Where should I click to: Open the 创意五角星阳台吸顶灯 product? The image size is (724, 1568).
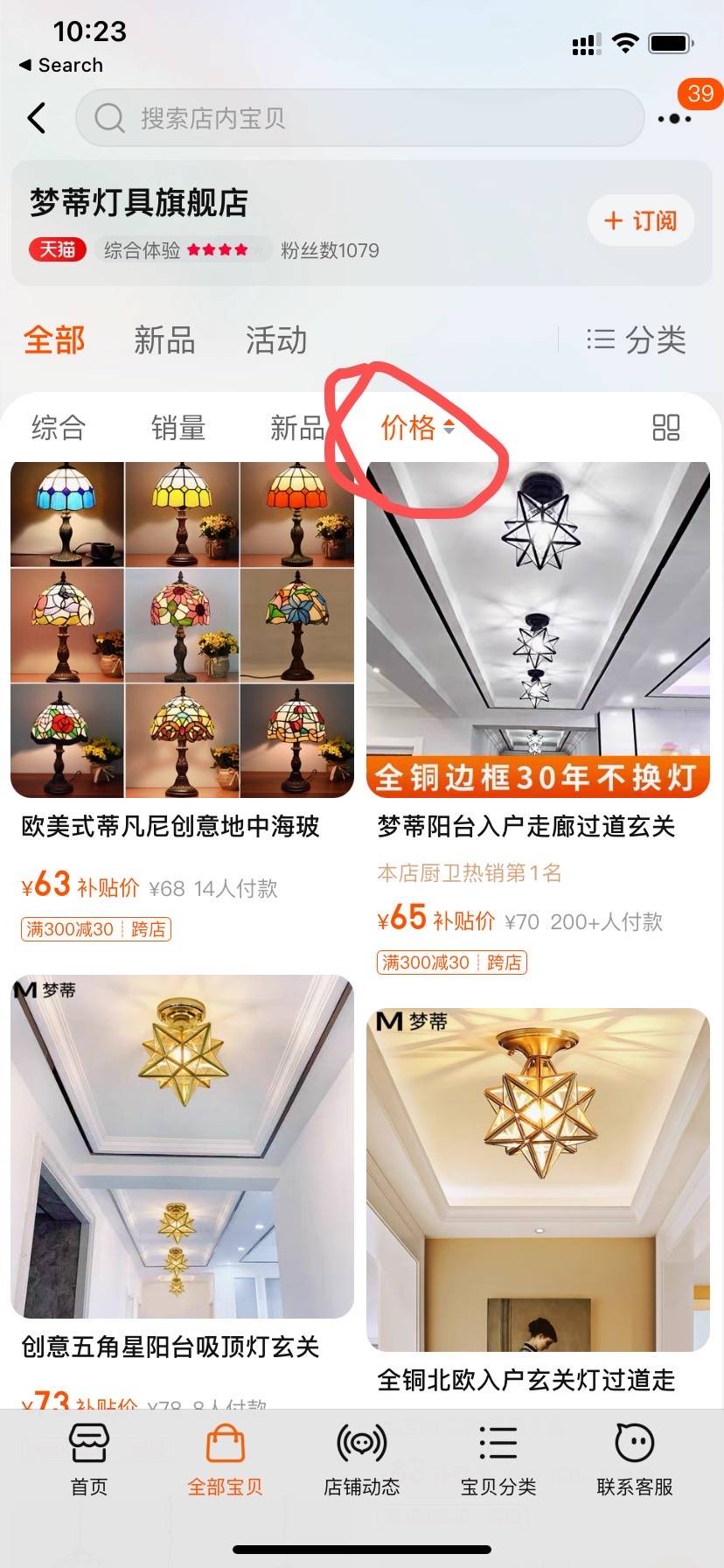point(182,1146)
